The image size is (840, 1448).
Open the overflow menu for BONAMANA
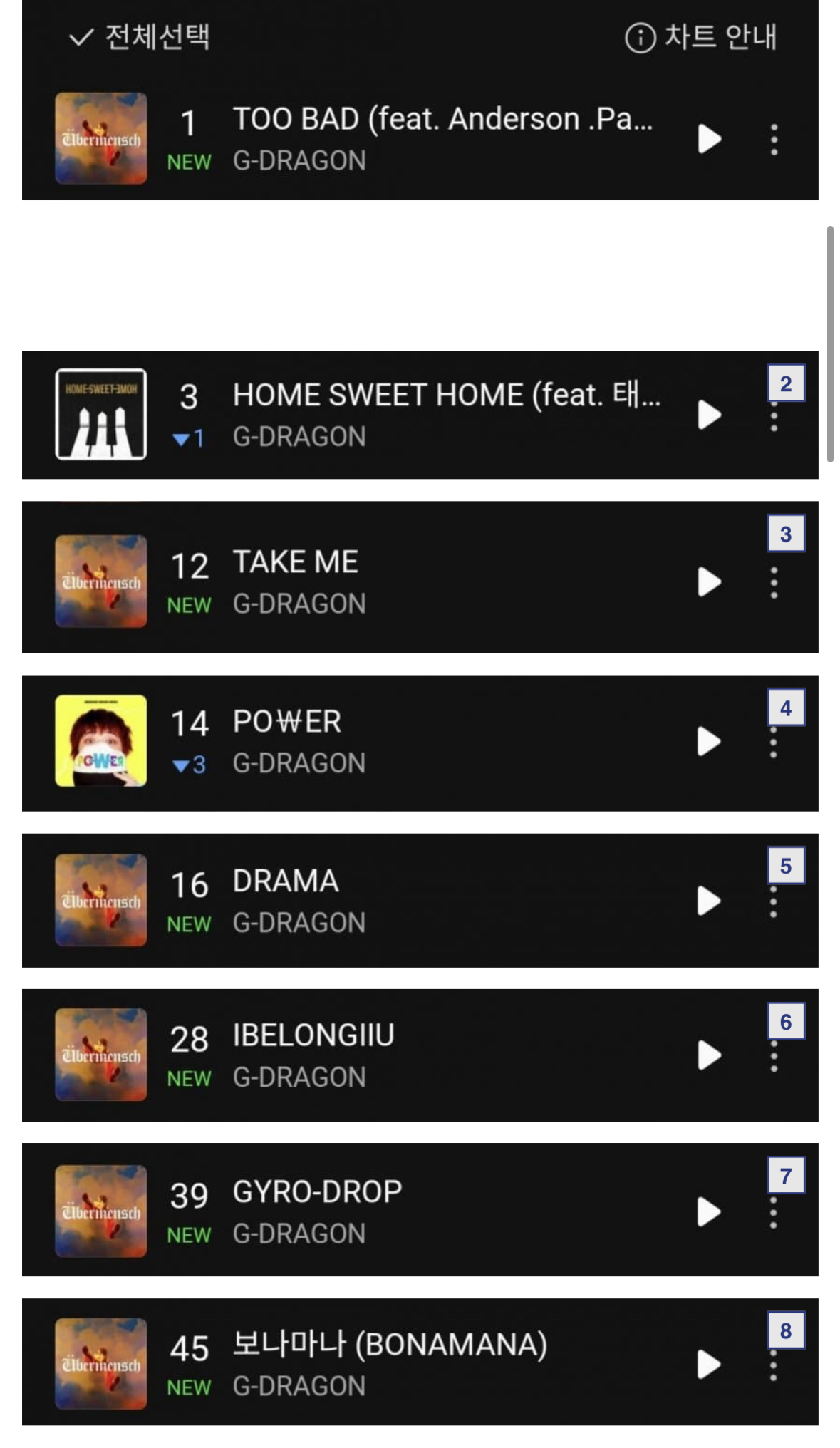[774, 1365]
